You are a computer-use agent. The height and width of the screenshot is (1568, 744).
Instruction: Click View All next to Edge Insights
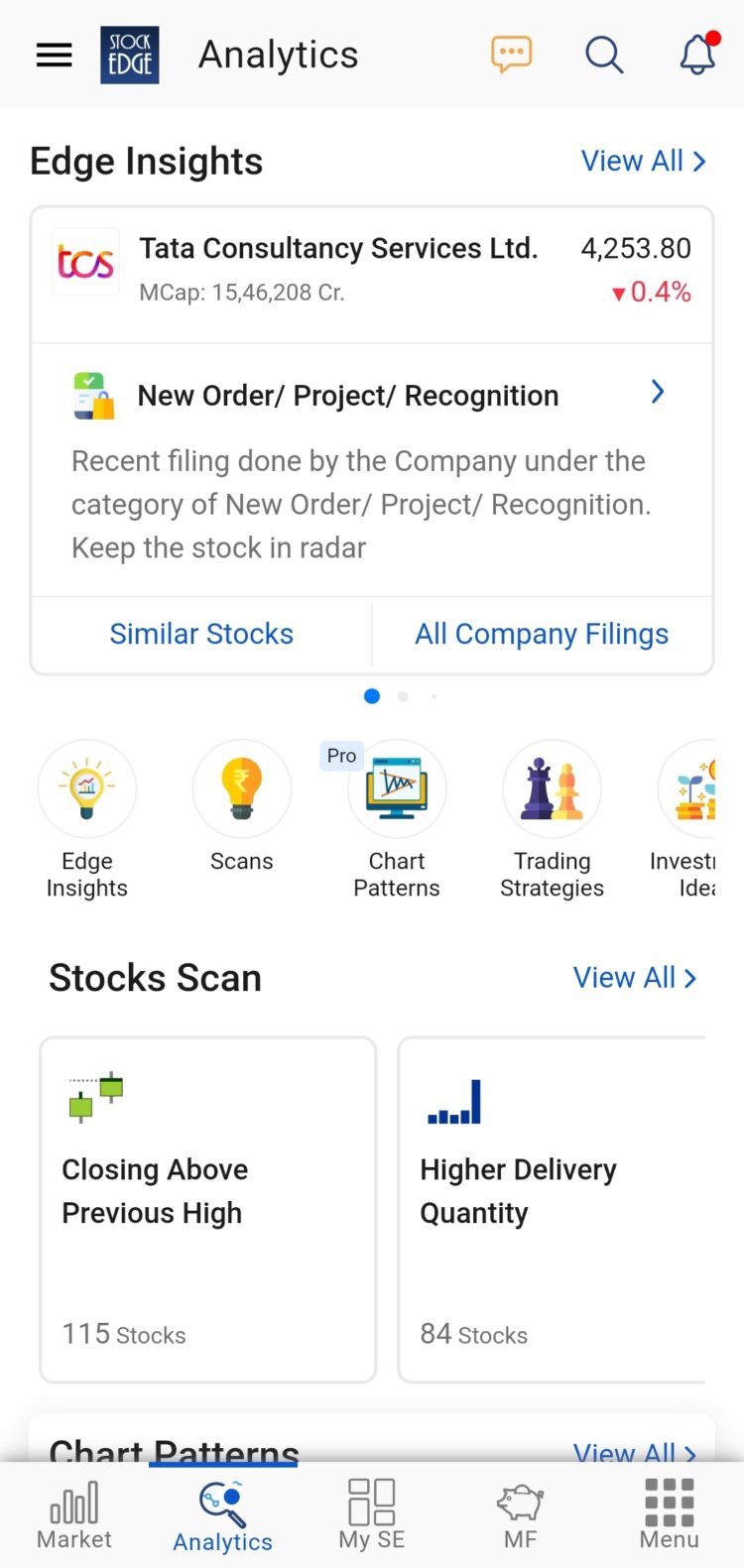click(x=643, y=161)
